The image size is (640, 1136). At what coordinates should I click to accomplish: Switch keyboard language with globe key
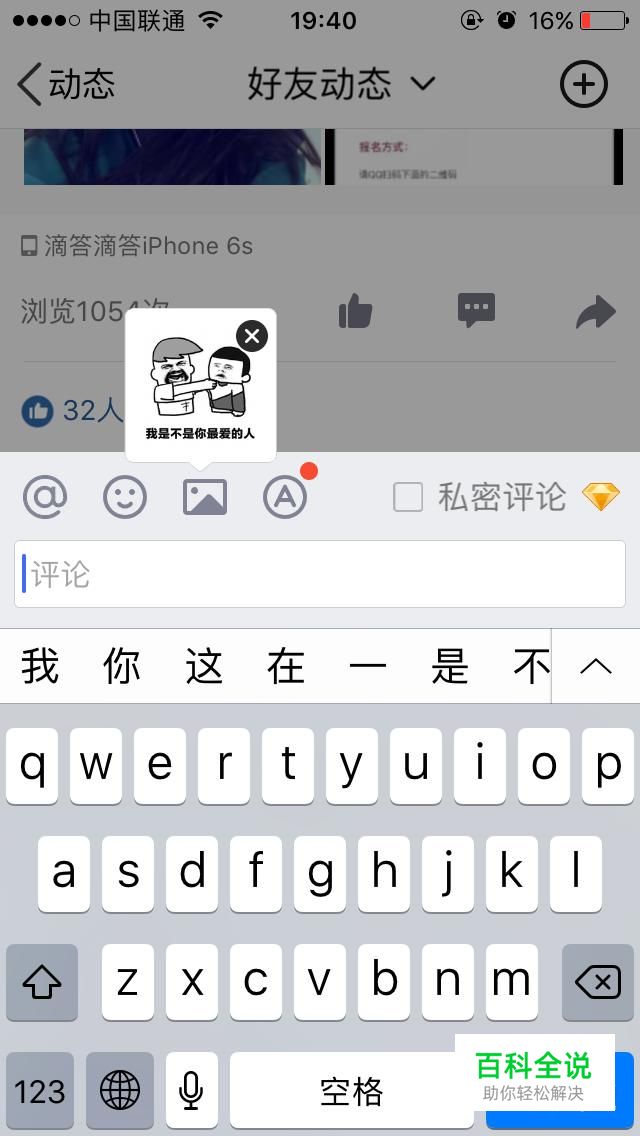pos(119,1090)
